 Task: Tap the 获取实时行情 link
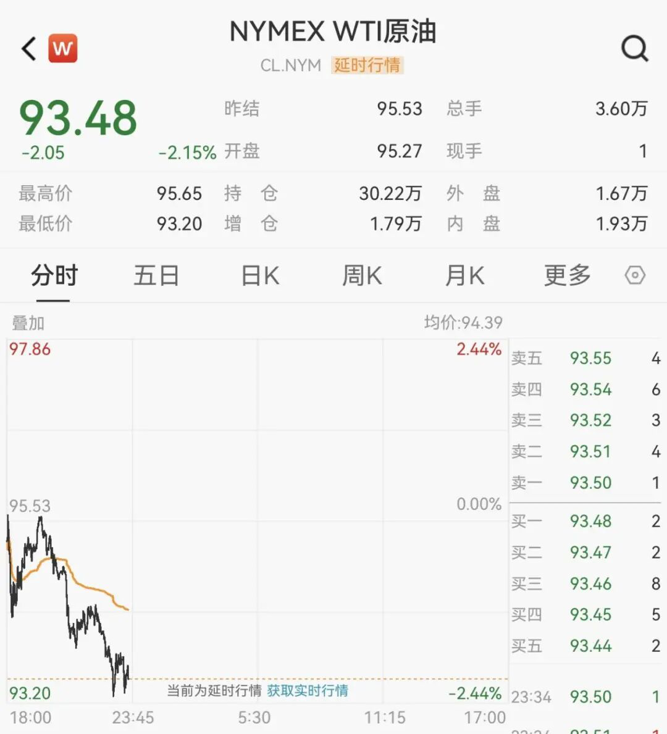pyautogui.click(x=307, y=690)
